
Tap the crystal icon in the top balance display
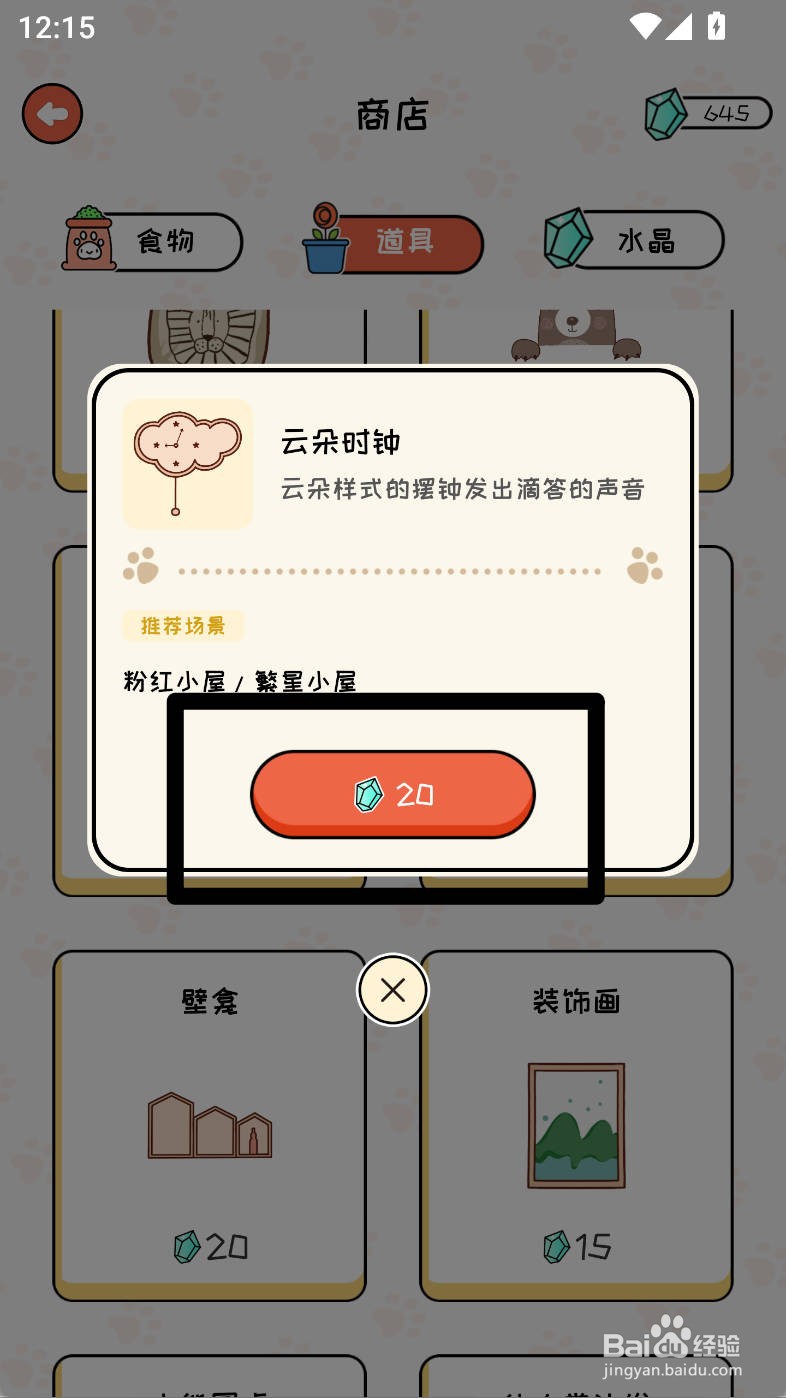click(665, 113)
